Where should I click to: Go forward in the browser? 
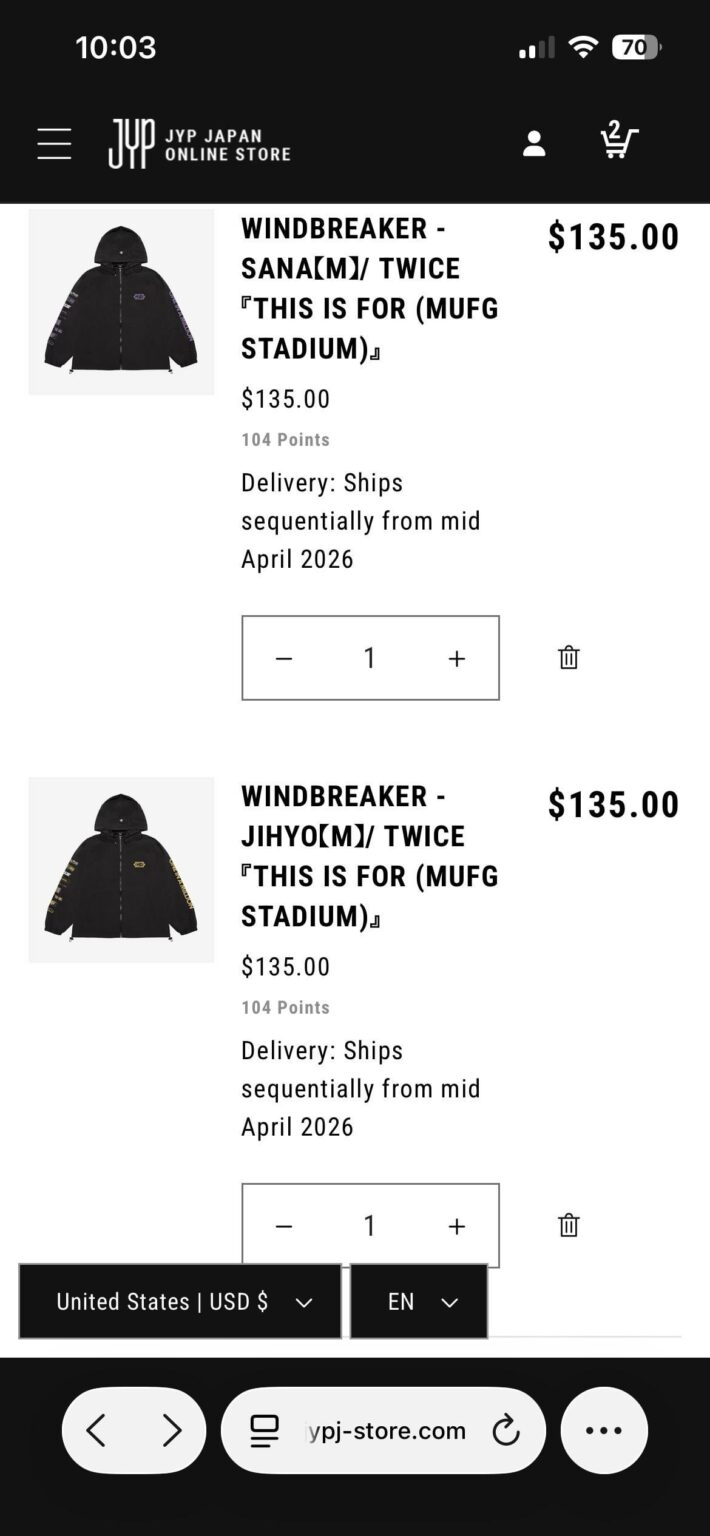[172, 1431]
